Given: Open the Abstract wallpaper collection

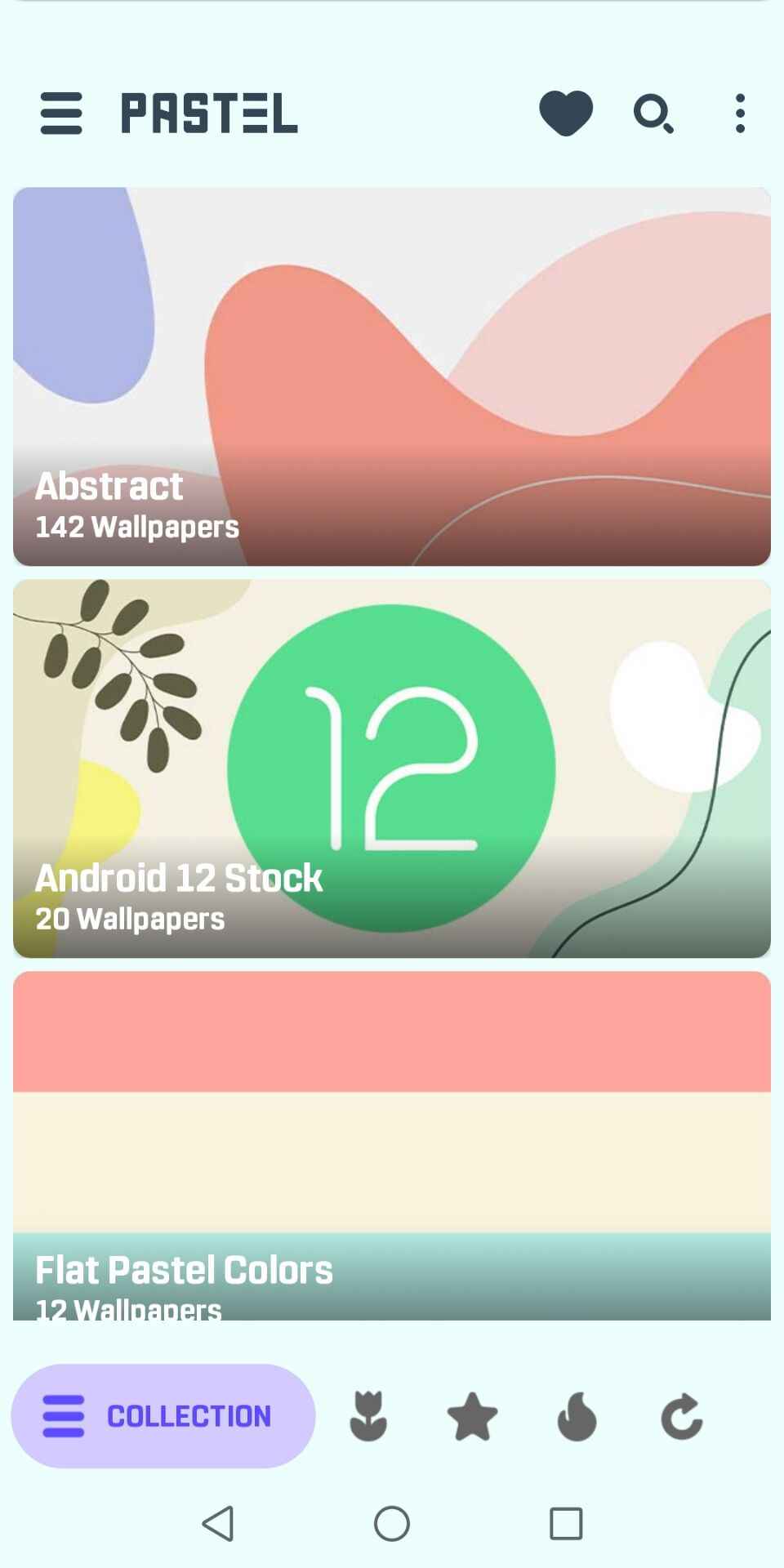Looking at the screenshot, I should tap(392, 376).
